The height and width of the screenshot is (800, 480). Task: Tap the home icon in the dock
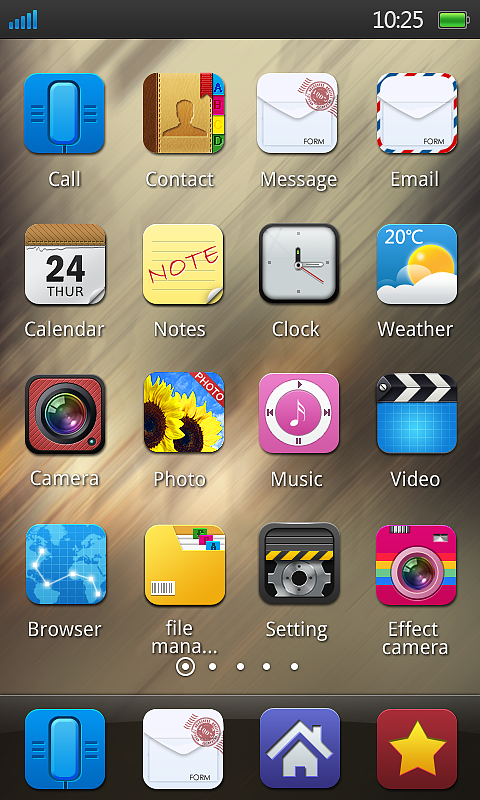[300, 748]
